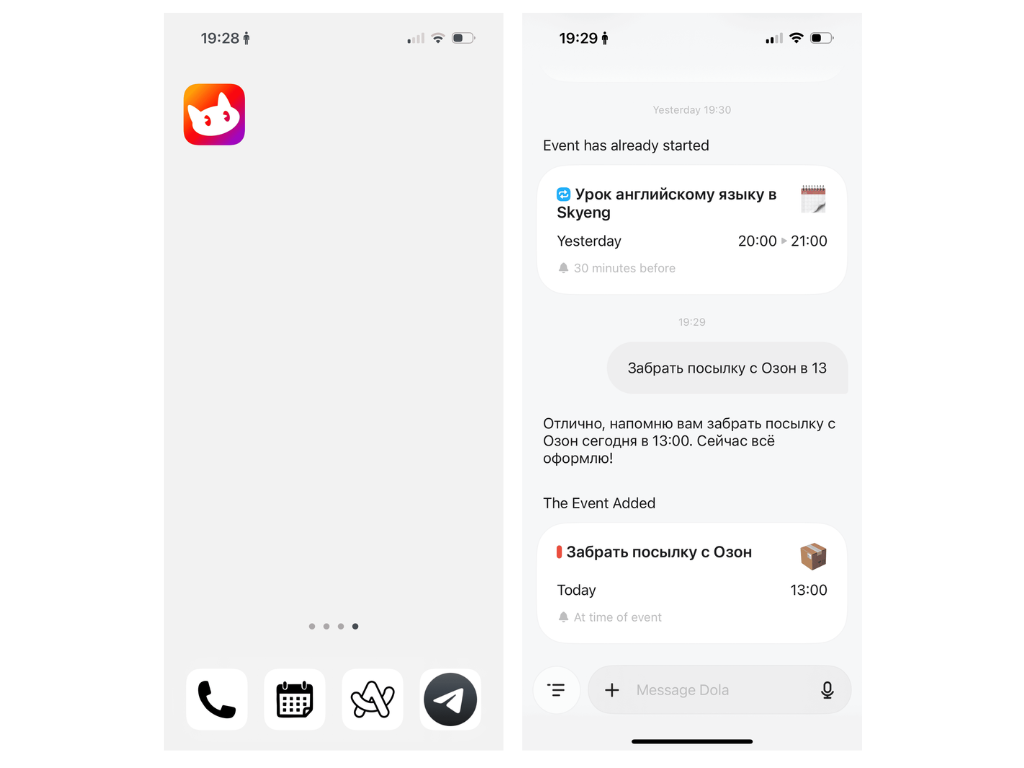Open the red cat app icon
Image resolution: width=1024 pixels, height=768 pixels.
[214, 115]
